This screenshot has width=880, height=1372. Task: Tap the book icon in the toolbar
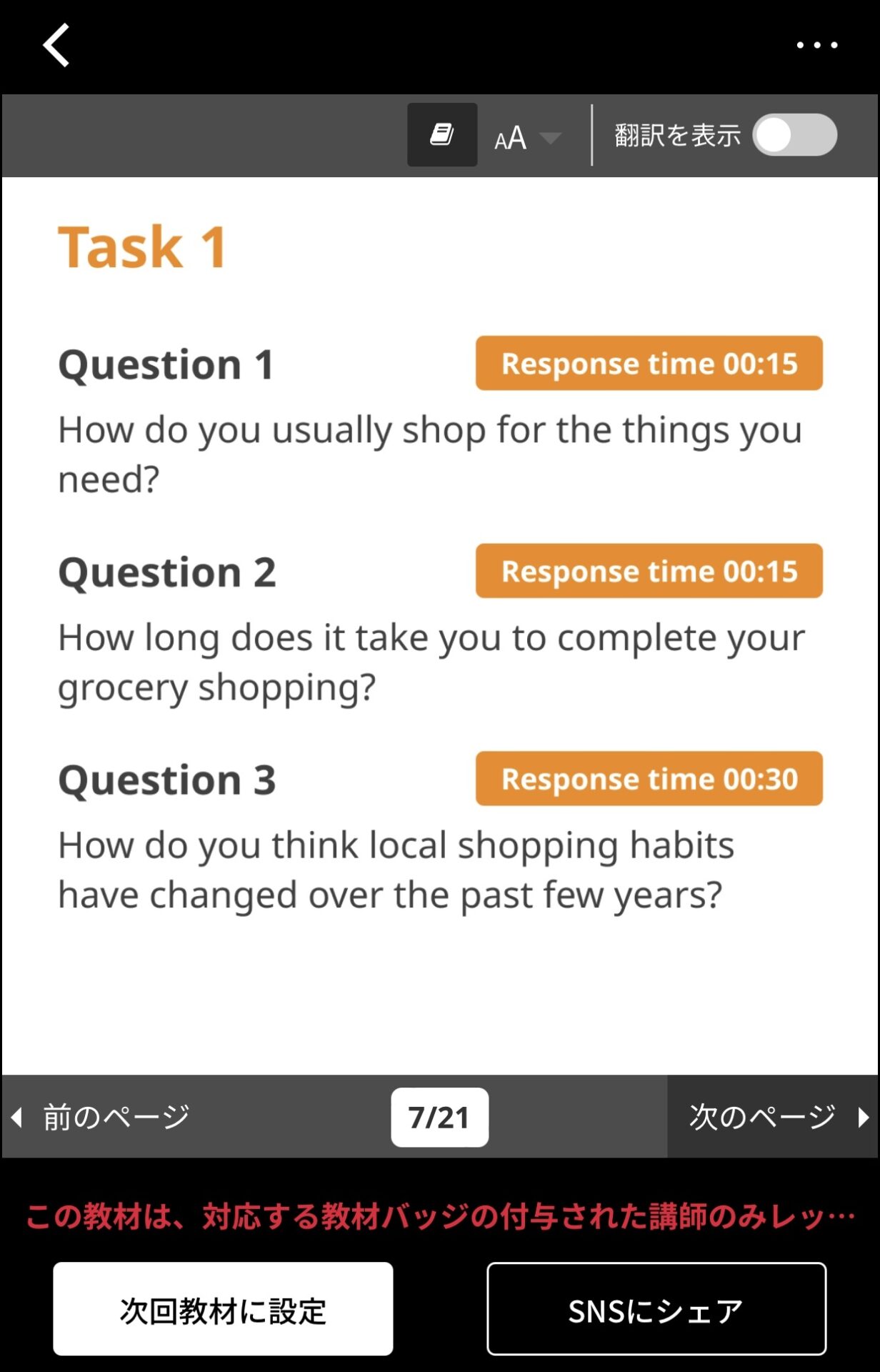coord(442,134)
